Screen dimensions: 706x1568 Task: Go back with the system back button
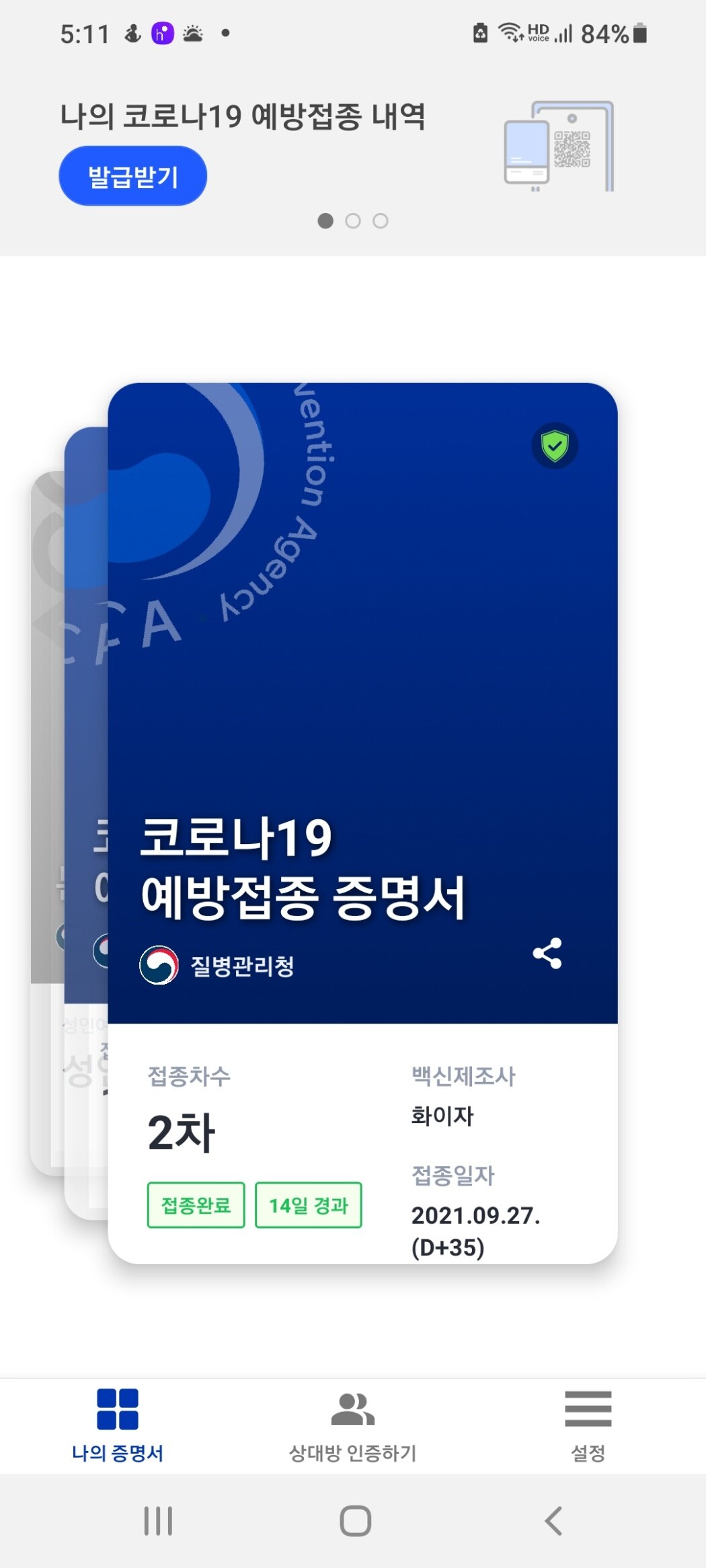point(553,1521)
